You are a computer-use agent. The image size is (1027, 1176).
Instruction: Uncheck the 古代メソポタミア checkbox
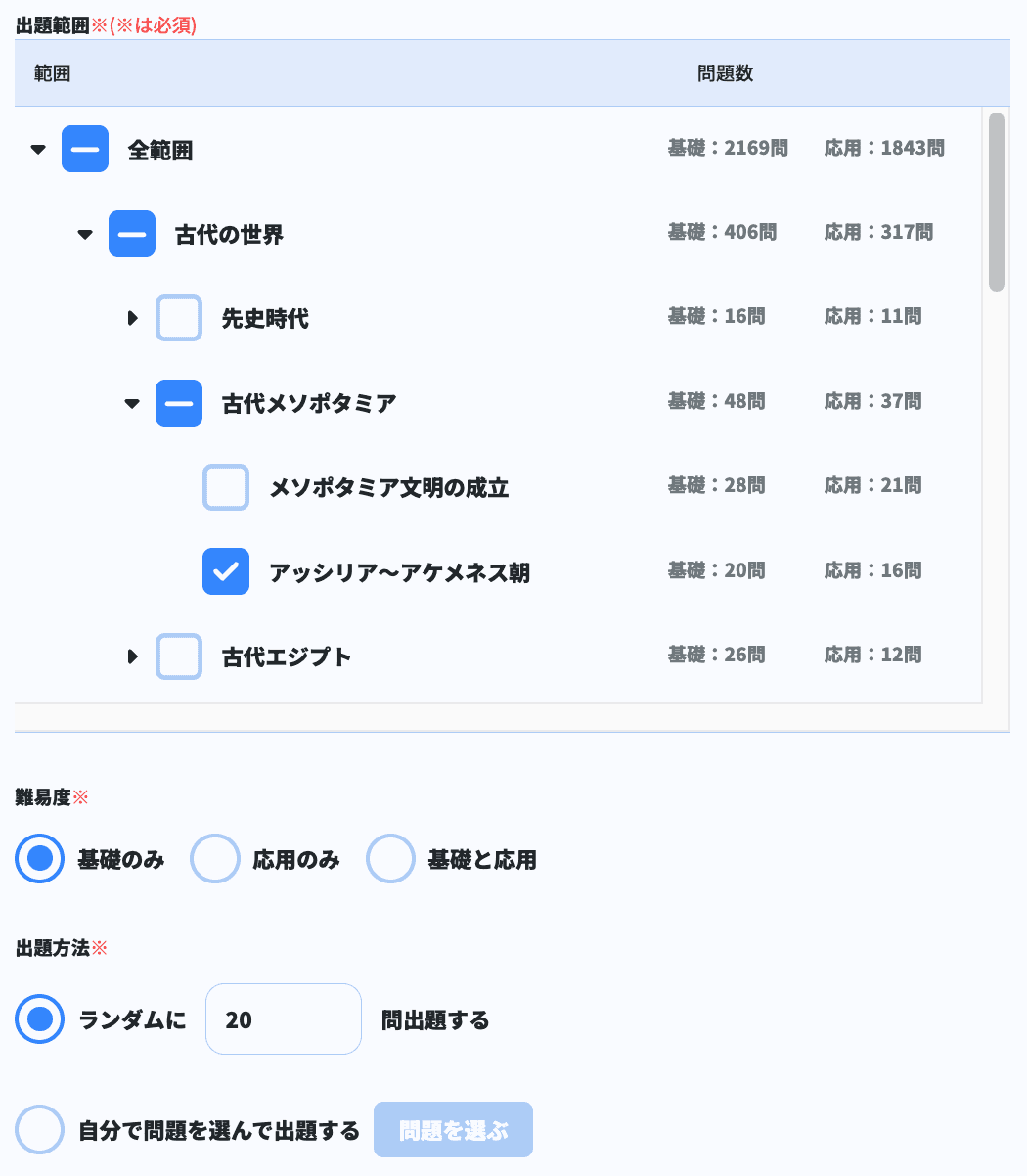click(x=179, y=402)
